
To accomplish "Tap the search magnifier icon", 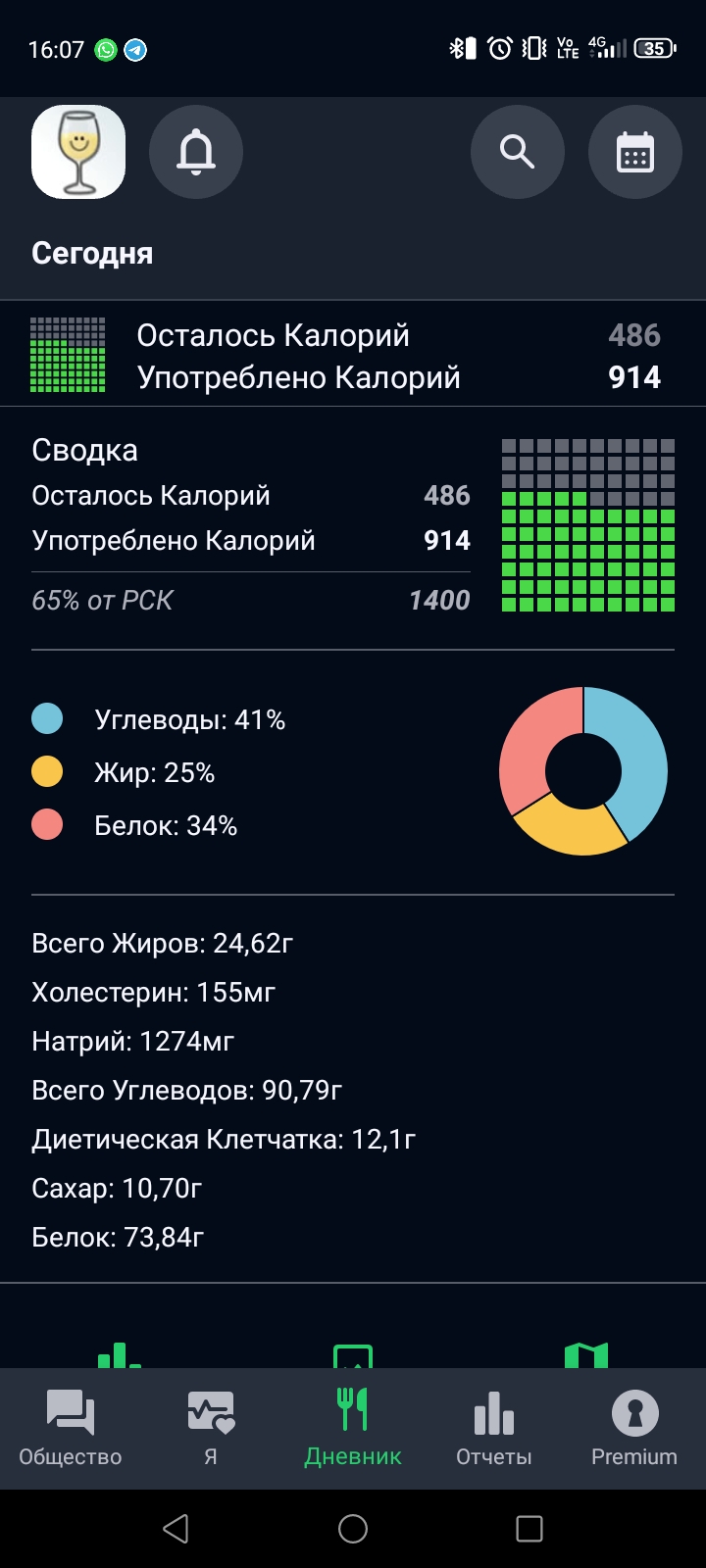I will pyautogui.click(x=518, y=152).
